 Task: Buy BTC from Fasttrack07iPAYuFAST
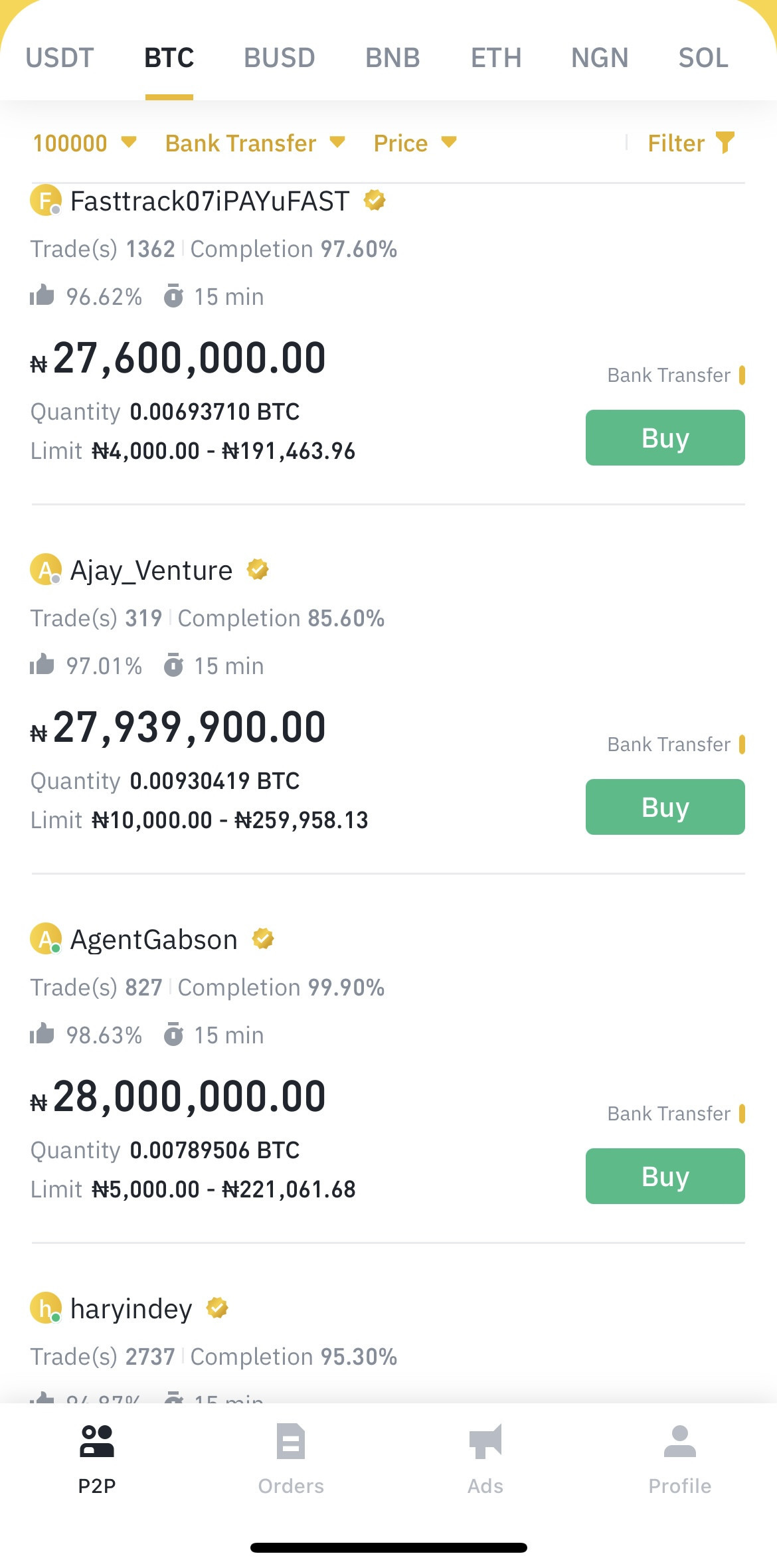pos(665,438)
